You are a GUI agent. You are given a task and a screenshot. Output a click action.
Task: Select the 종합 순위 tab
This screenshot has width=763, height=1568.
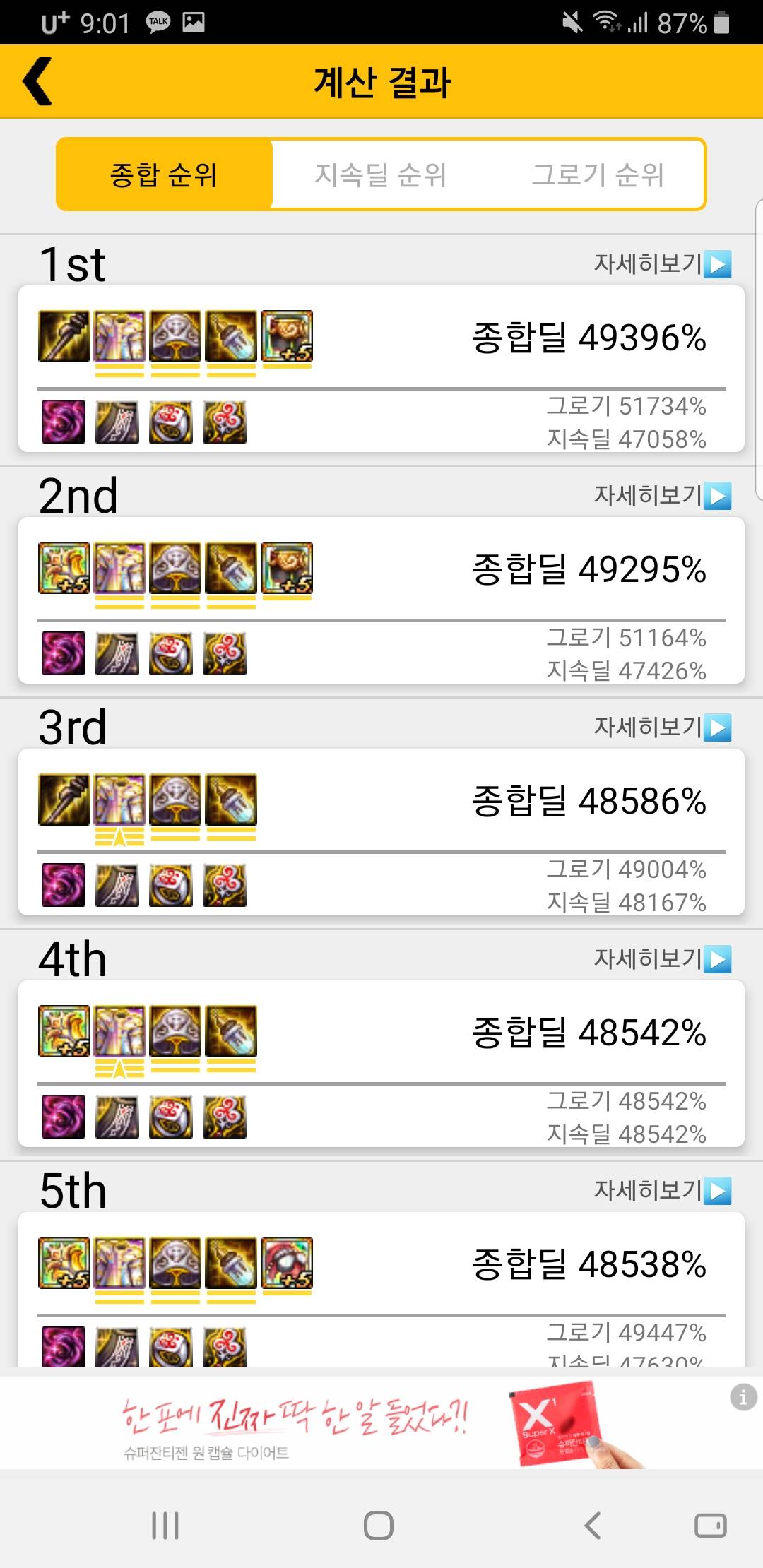[164, 175]
